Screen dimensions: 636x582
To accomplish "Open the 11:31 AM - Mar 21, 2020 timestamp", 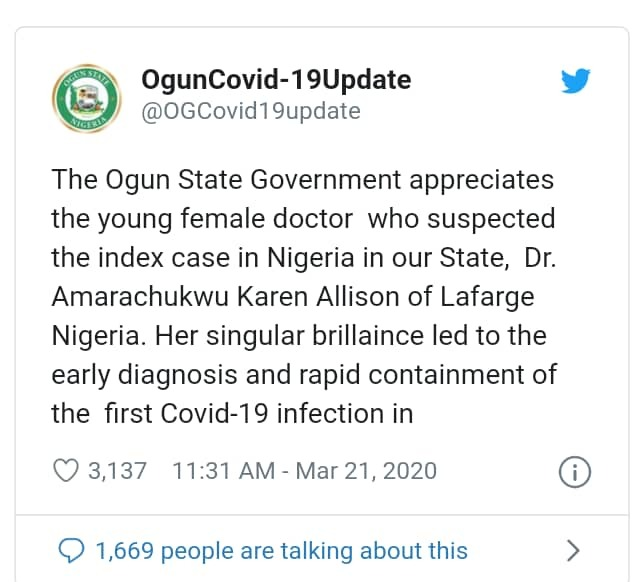I will pyautogui.click(x=304, y=470).
